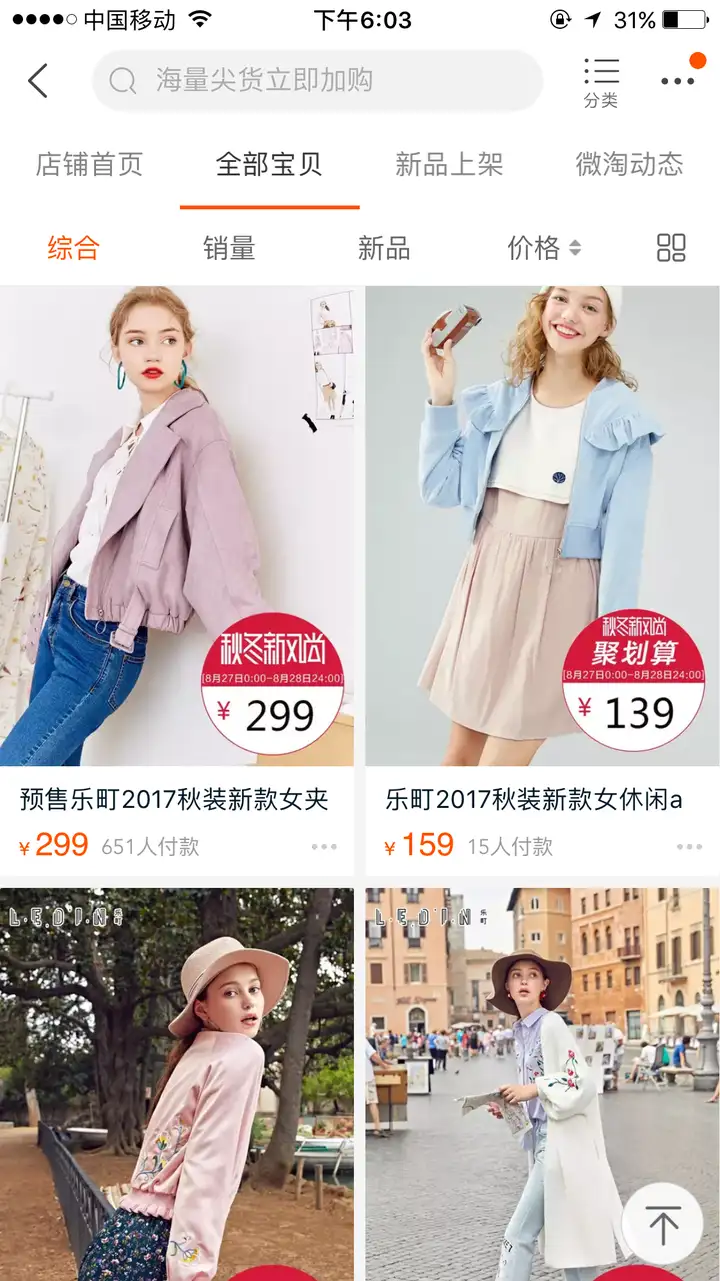Viewport: 720px width, 1281px height.
Task: Tap the back-to-top arrow button
Action: tap(662, 1225)
